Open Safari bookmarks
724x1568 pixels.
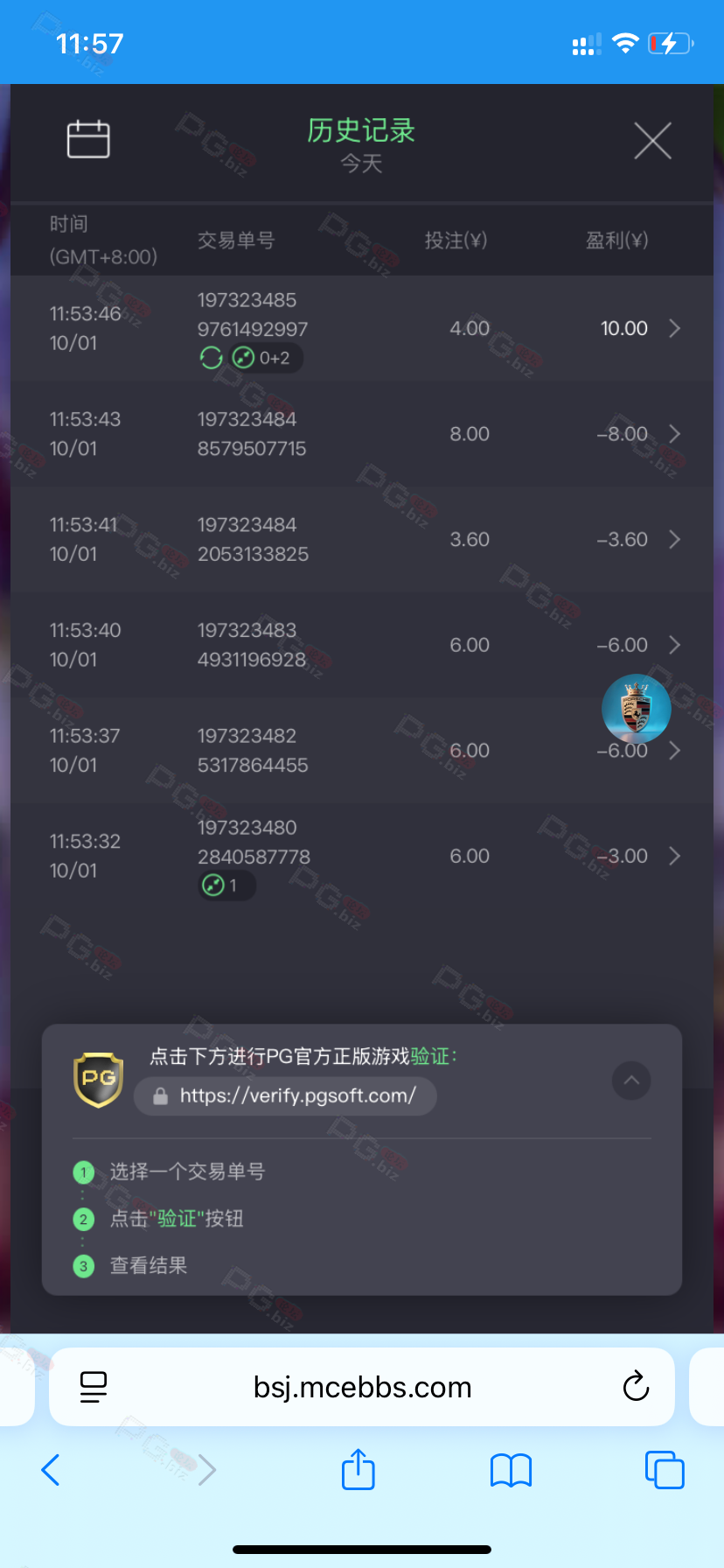[511, 1470]
